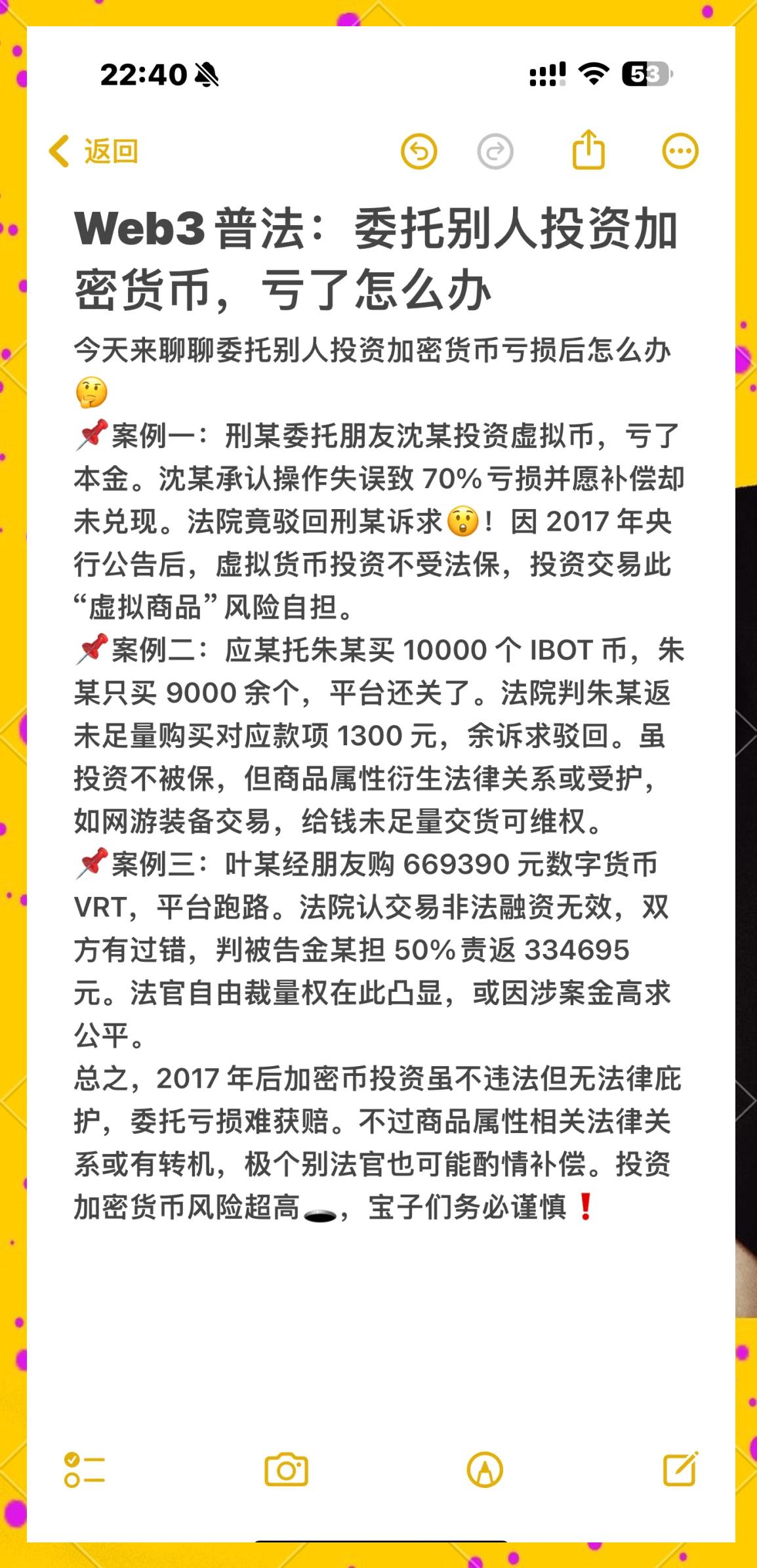
Task: Open the camera attachment option
Action: click(286, 1470)
